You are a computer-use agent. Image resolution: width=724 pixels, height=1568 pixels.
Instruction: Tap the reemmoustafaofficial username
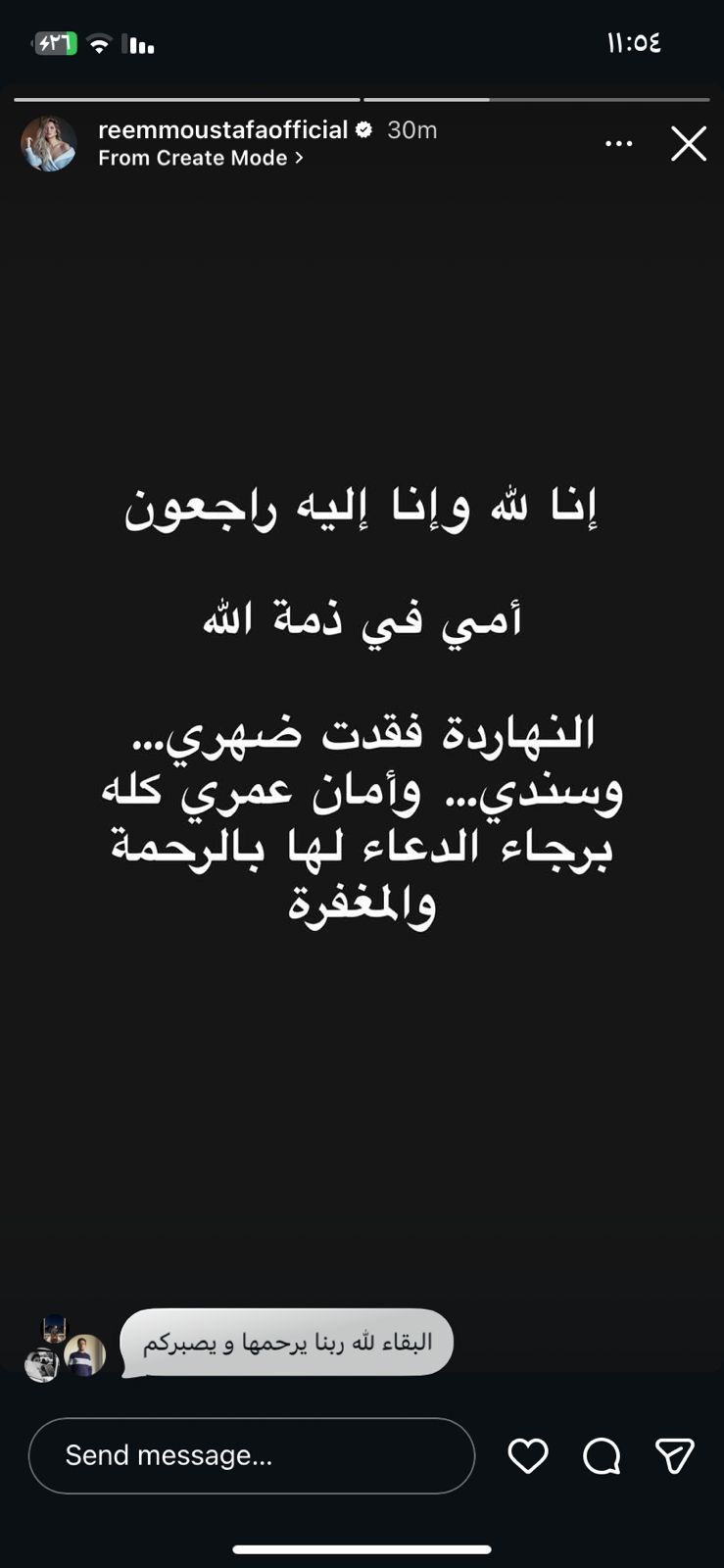click(x=222, y=130)
